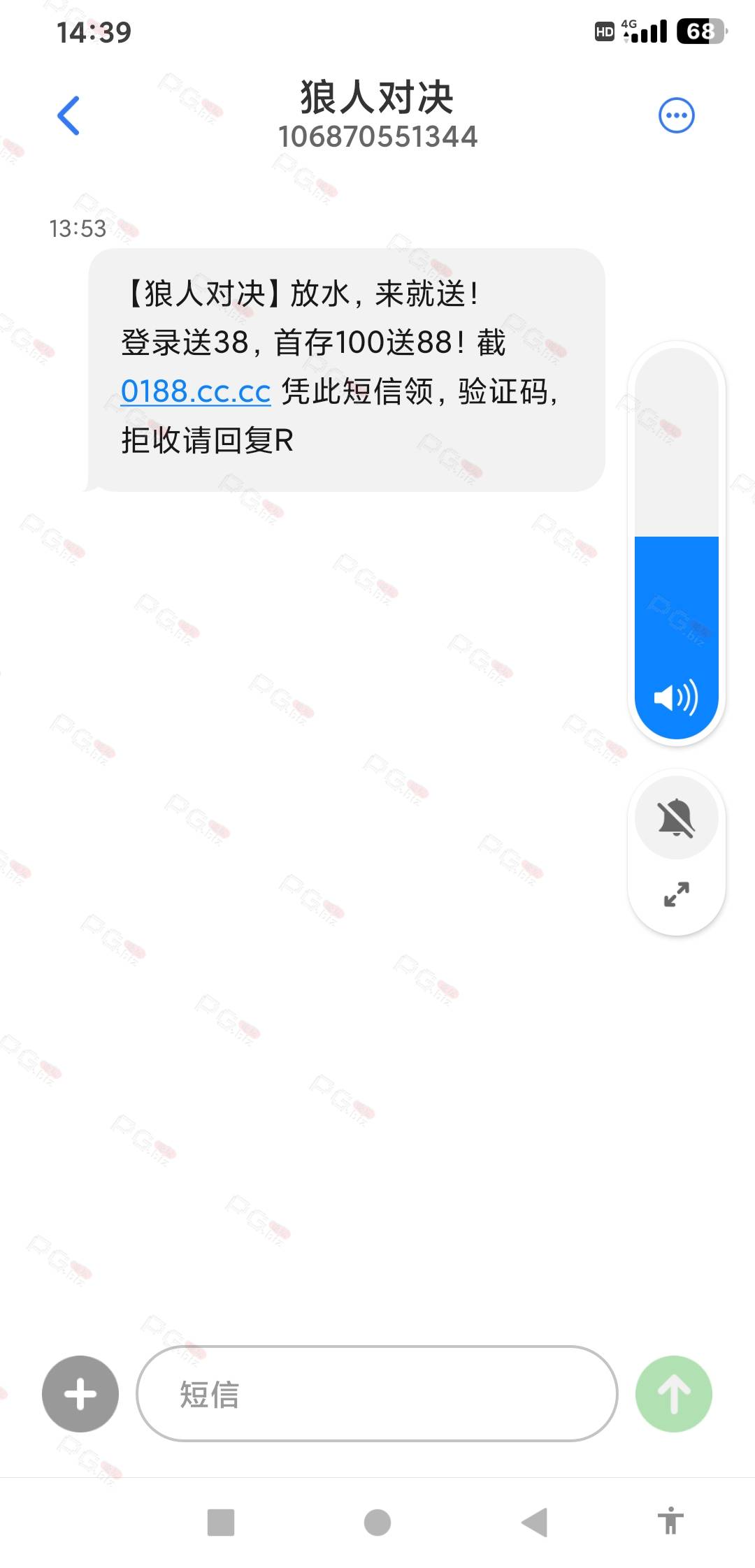Go back to the message list

69,116
